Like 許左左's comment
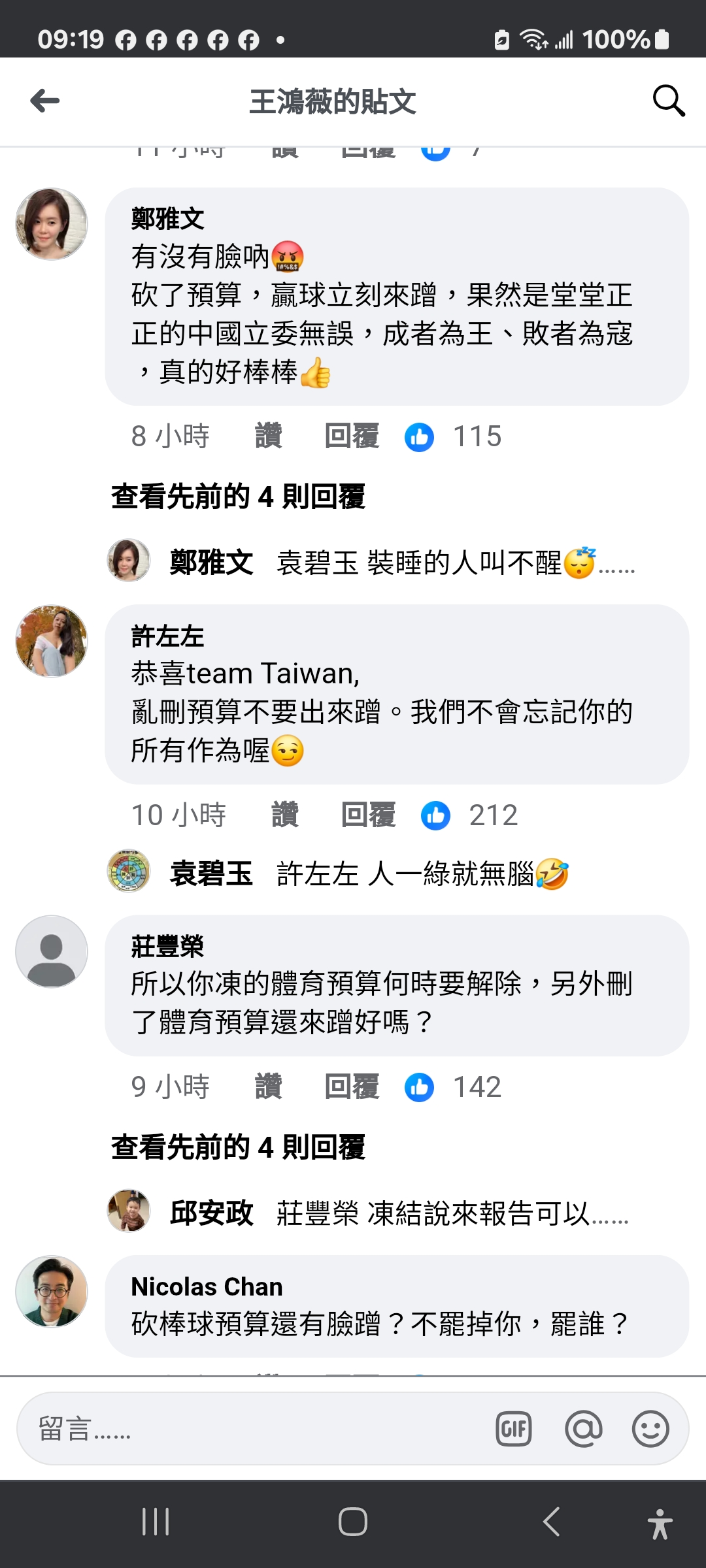This screenshot has height=1568, width=706. click(x=284, y=815)
